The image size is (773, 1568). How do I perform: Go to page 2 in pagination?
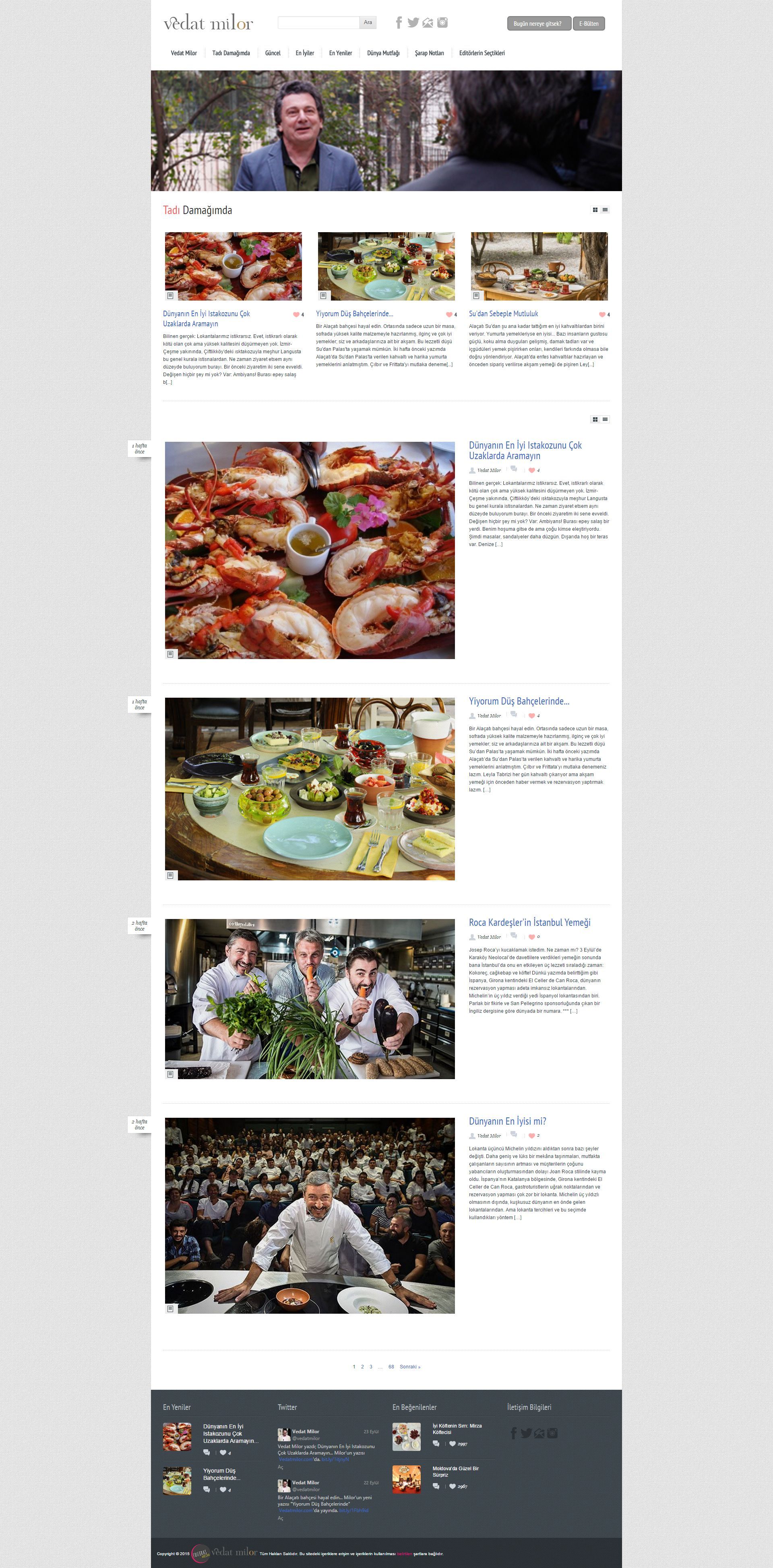(x=362, y=1366)
